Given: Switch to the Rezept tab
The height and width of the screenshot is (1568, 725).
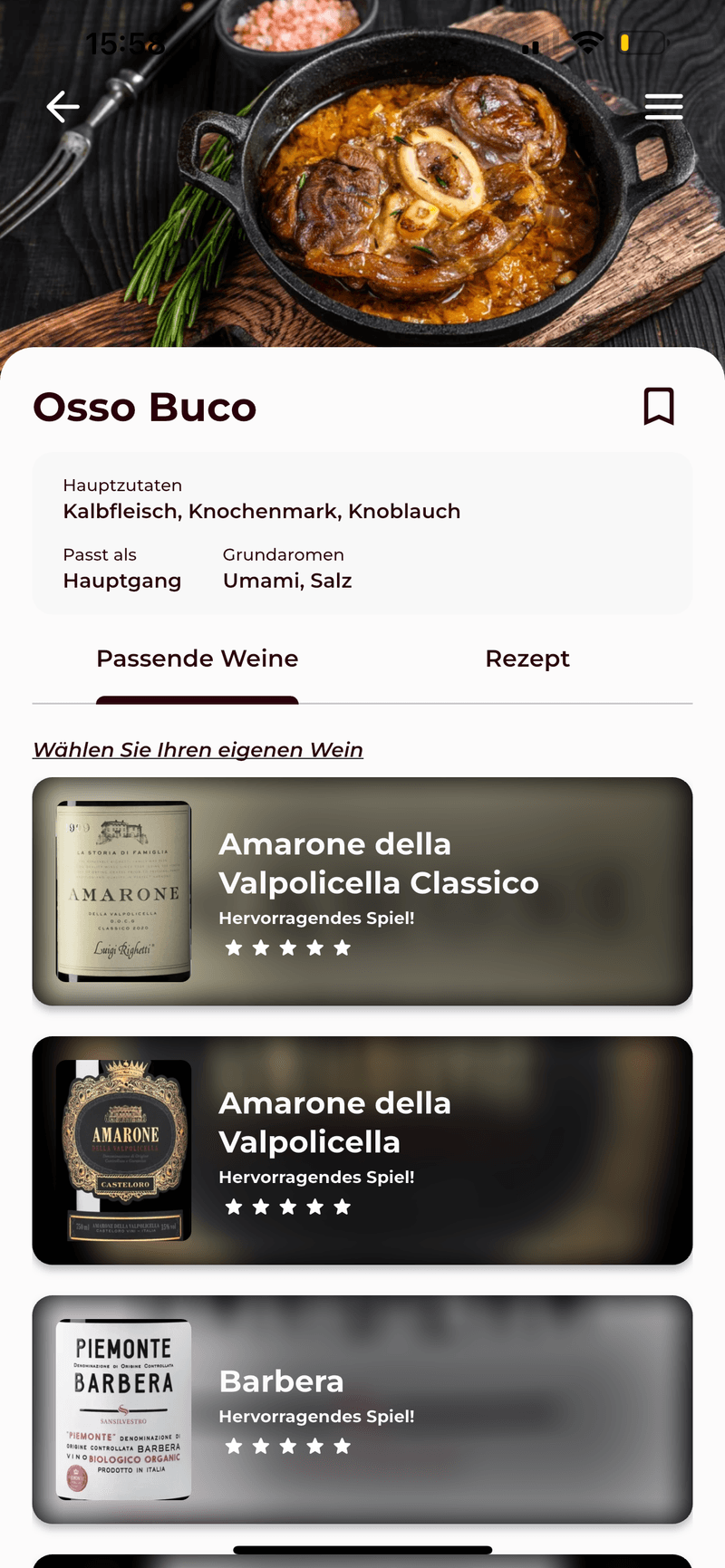Looking at the screenshot, I should (x=527, y=659).
